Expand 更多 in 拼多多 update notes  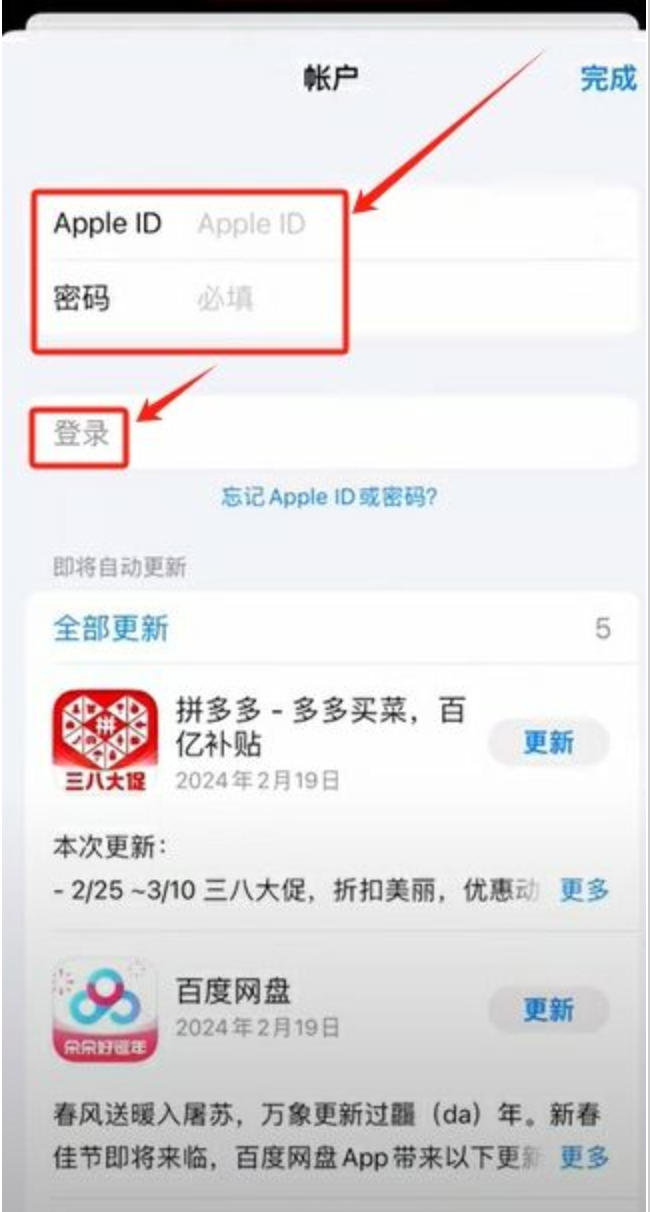584,889
